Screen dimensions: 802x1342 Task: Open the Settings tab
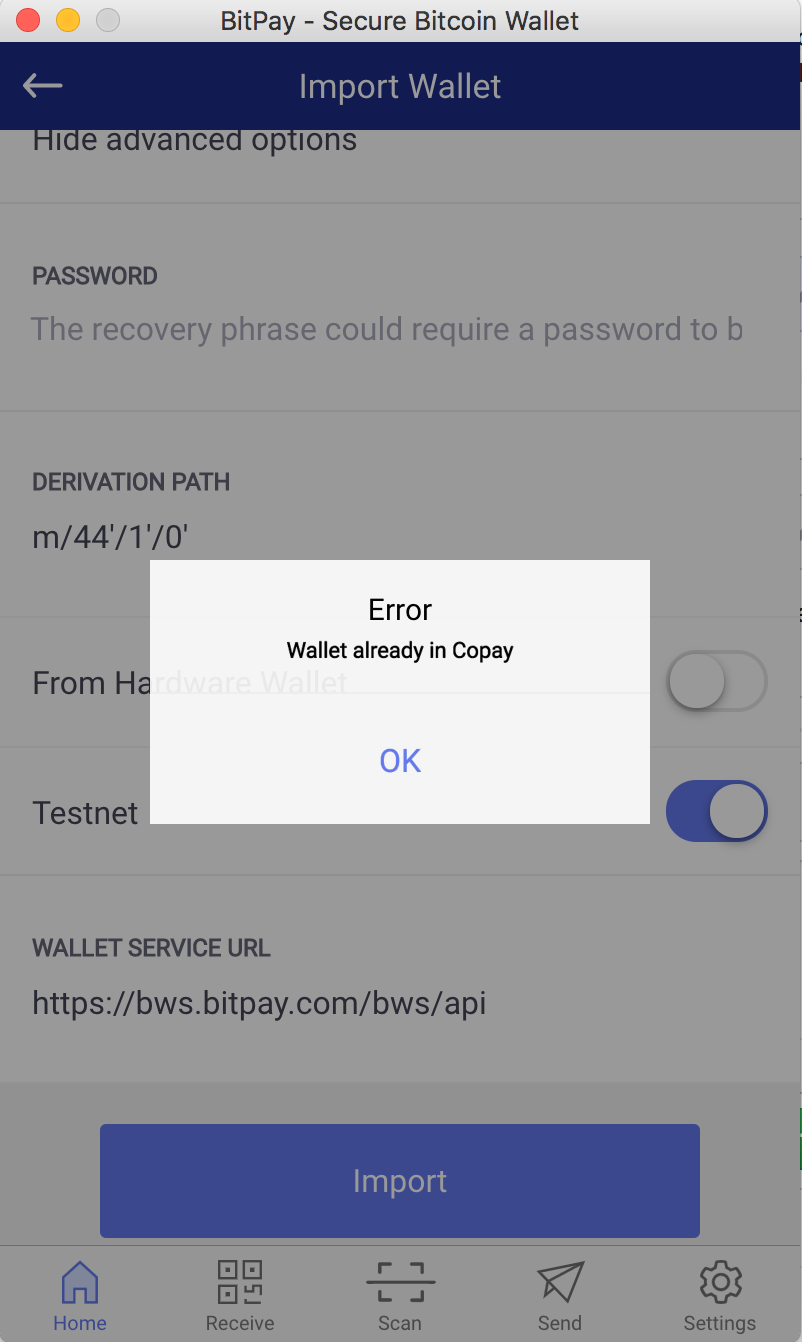click(720, 1296)
